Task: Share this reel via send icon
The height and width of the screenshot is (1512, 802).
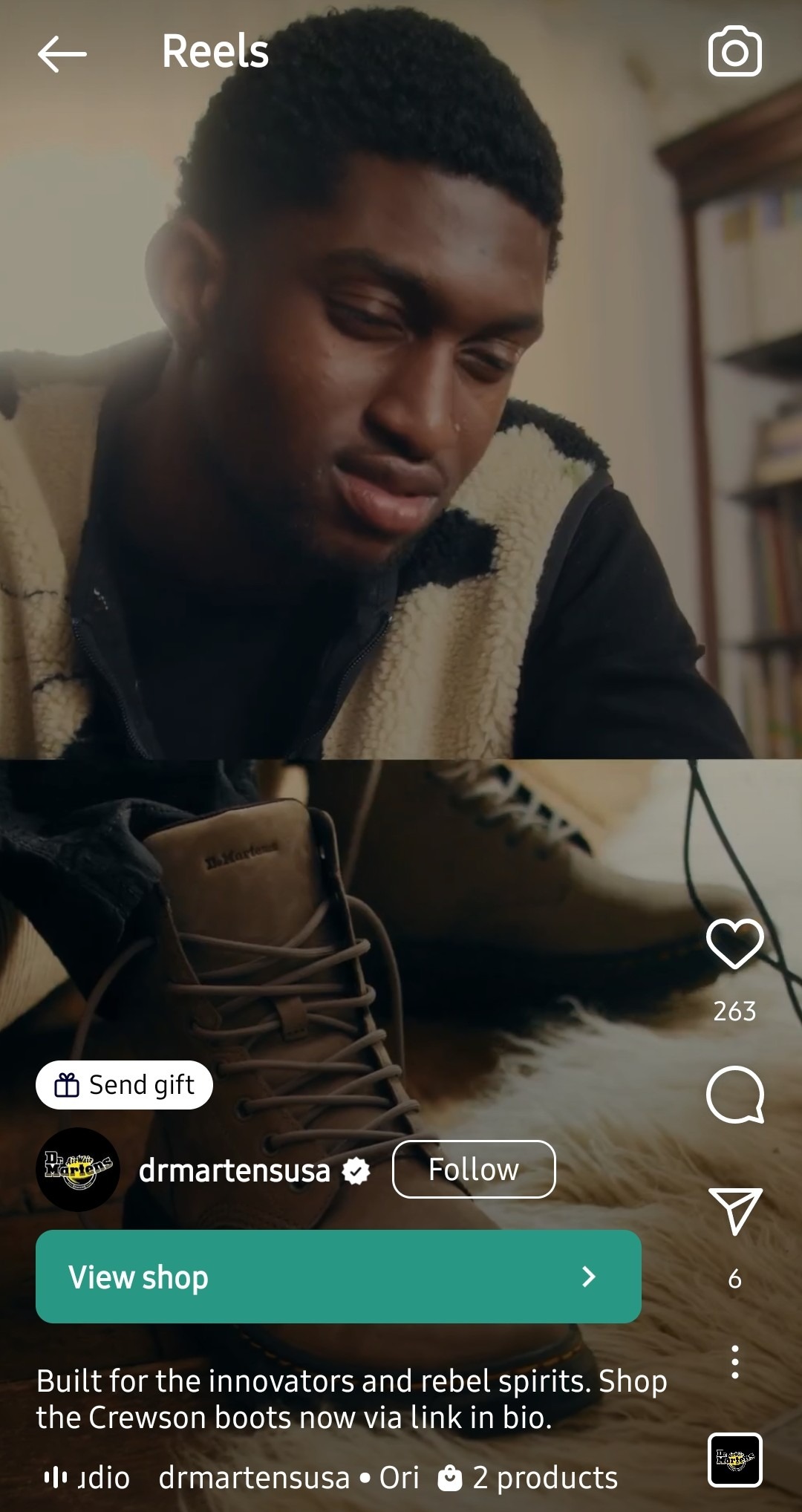Action: tap(734, 1210)
